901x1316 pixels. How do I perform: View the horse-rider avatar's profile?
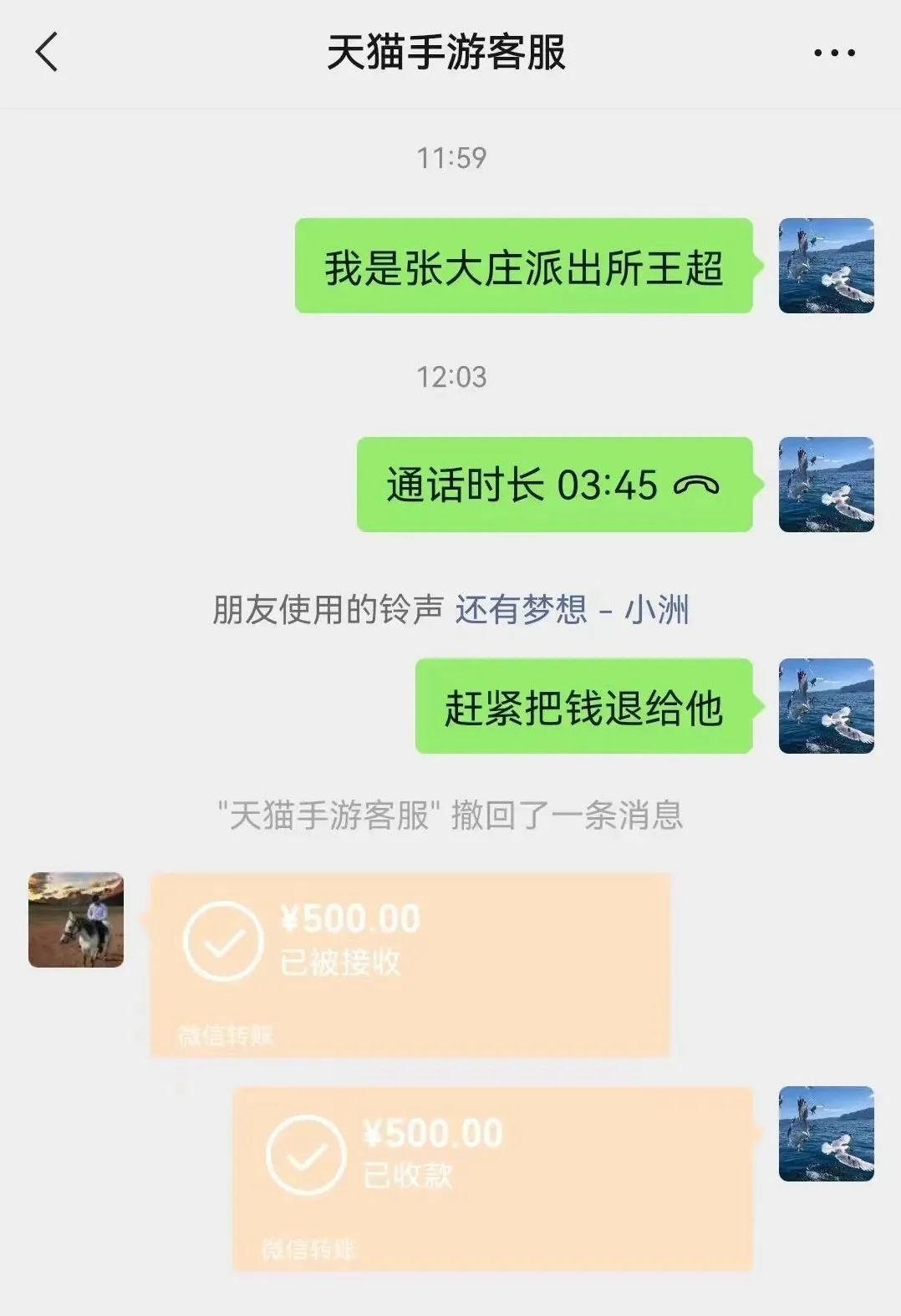[76, 920]
